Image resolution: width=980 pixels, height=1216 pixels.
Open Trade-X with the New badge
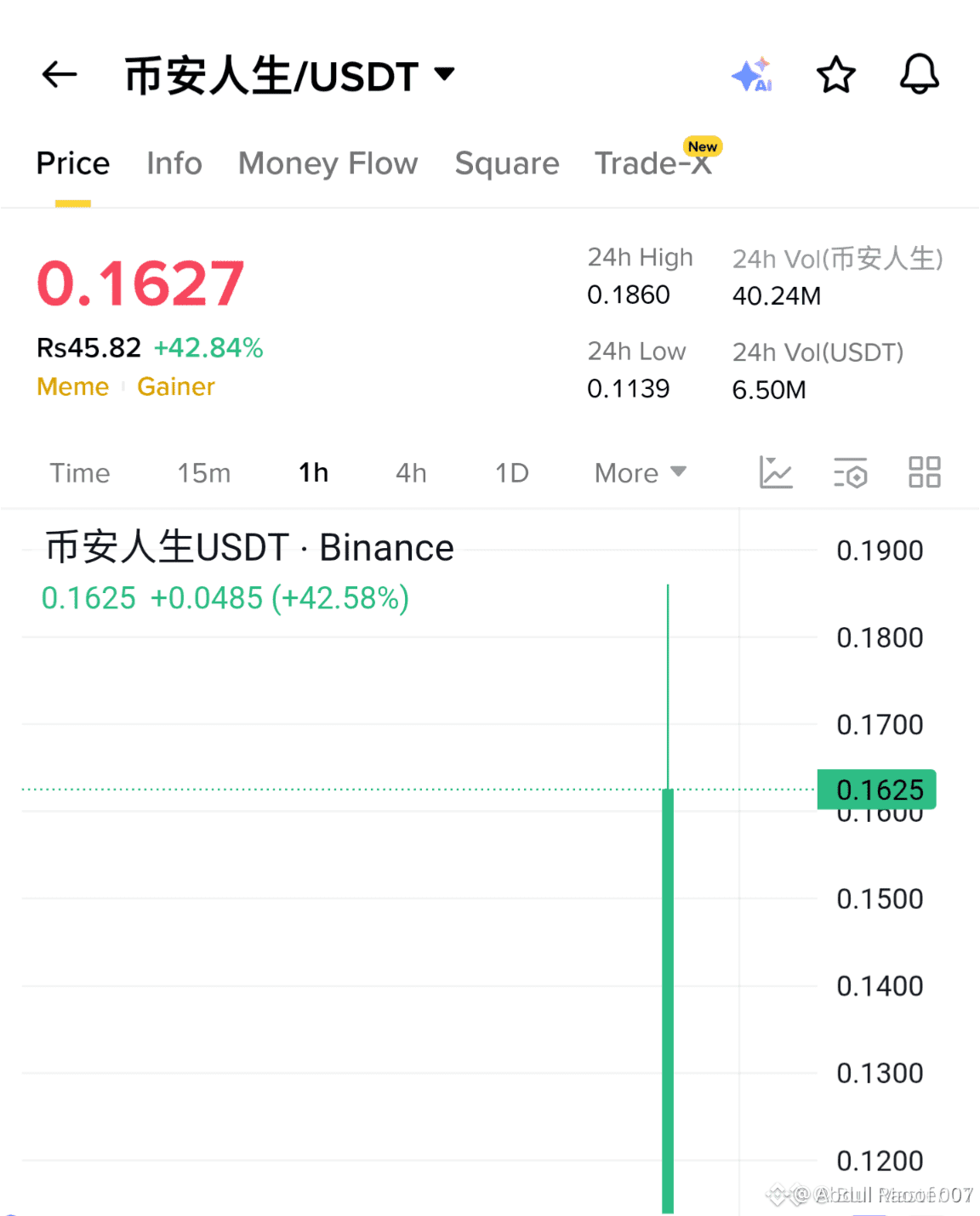(654, 163)
